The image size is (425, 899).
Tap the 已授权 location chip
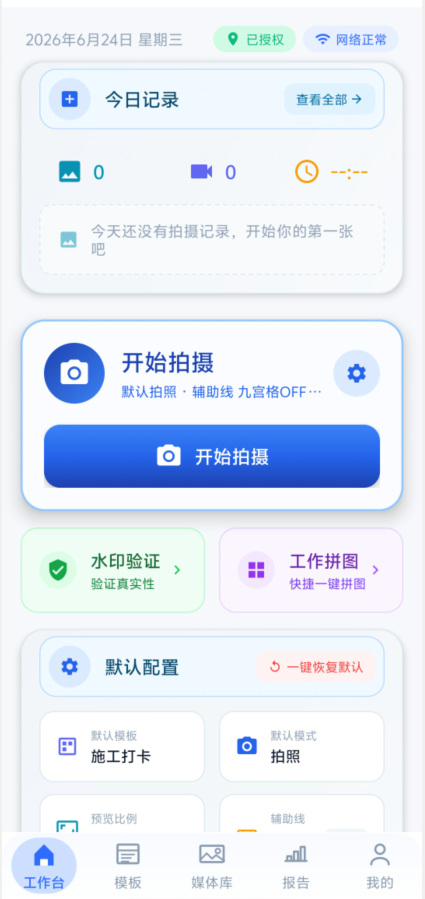point(255,39)
